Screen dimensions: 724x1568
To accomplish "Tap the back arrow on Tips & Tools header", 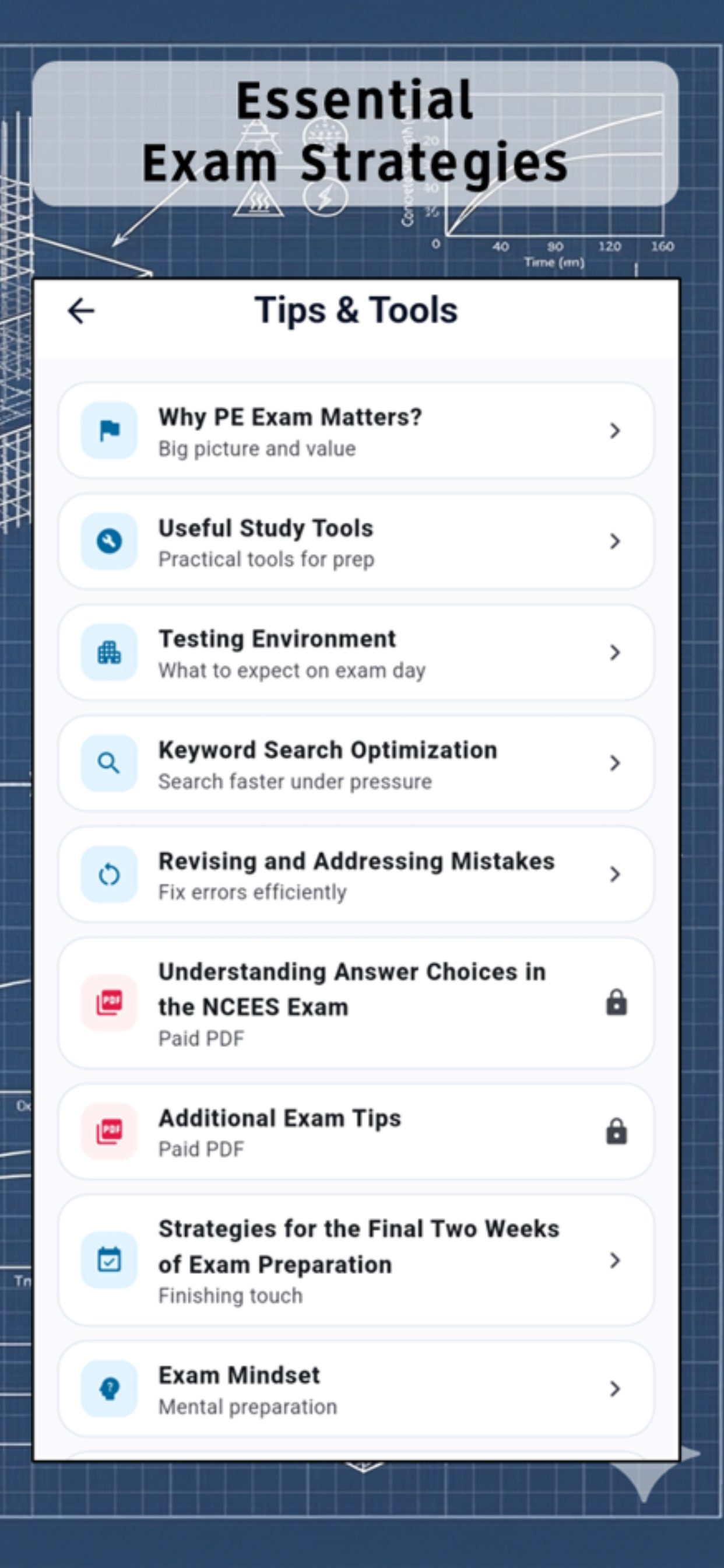I will (x=81, y=310).
